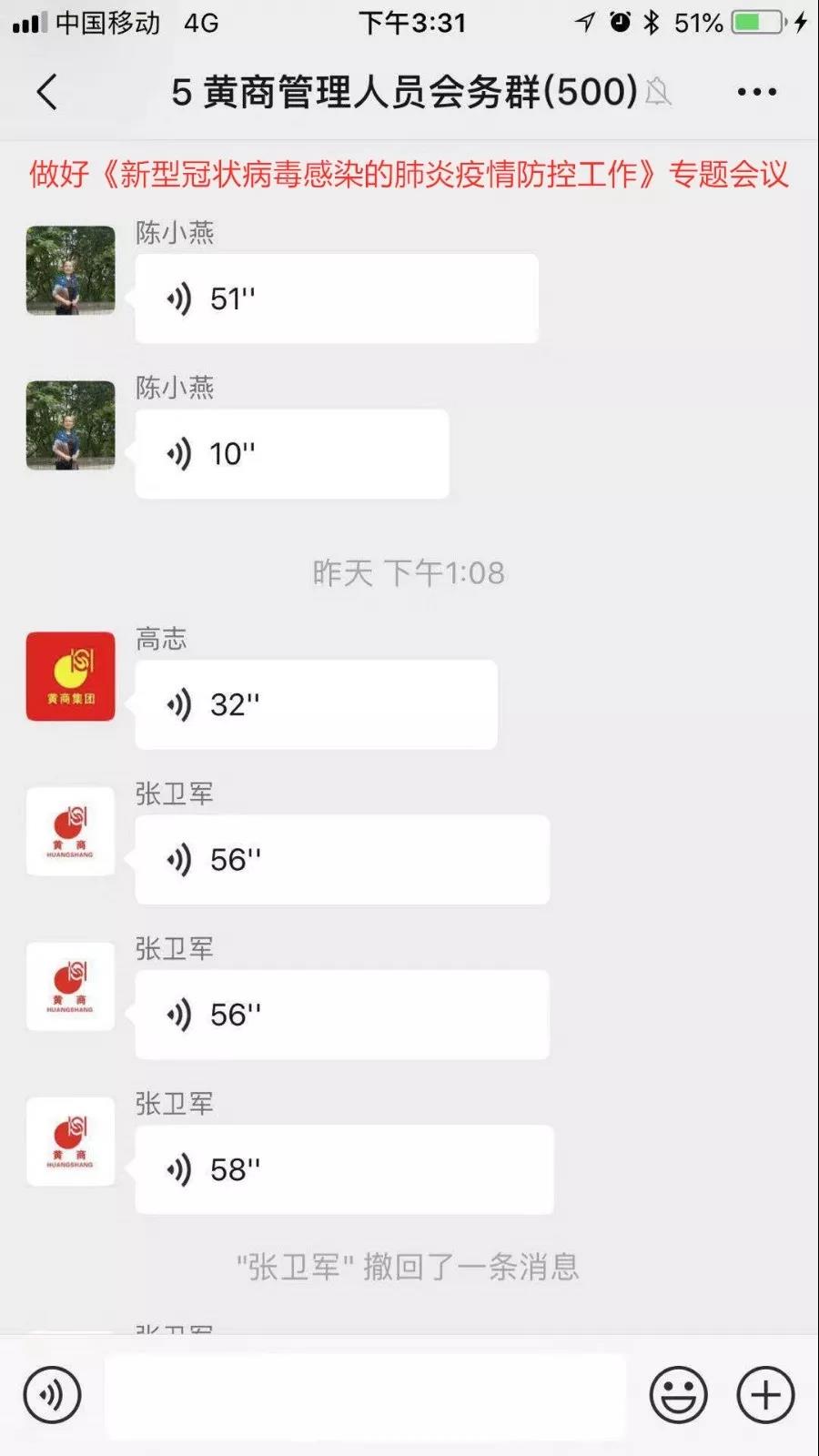819x1456 pixels.
Task: Open the group chat overflow menu
Action: 756,92
